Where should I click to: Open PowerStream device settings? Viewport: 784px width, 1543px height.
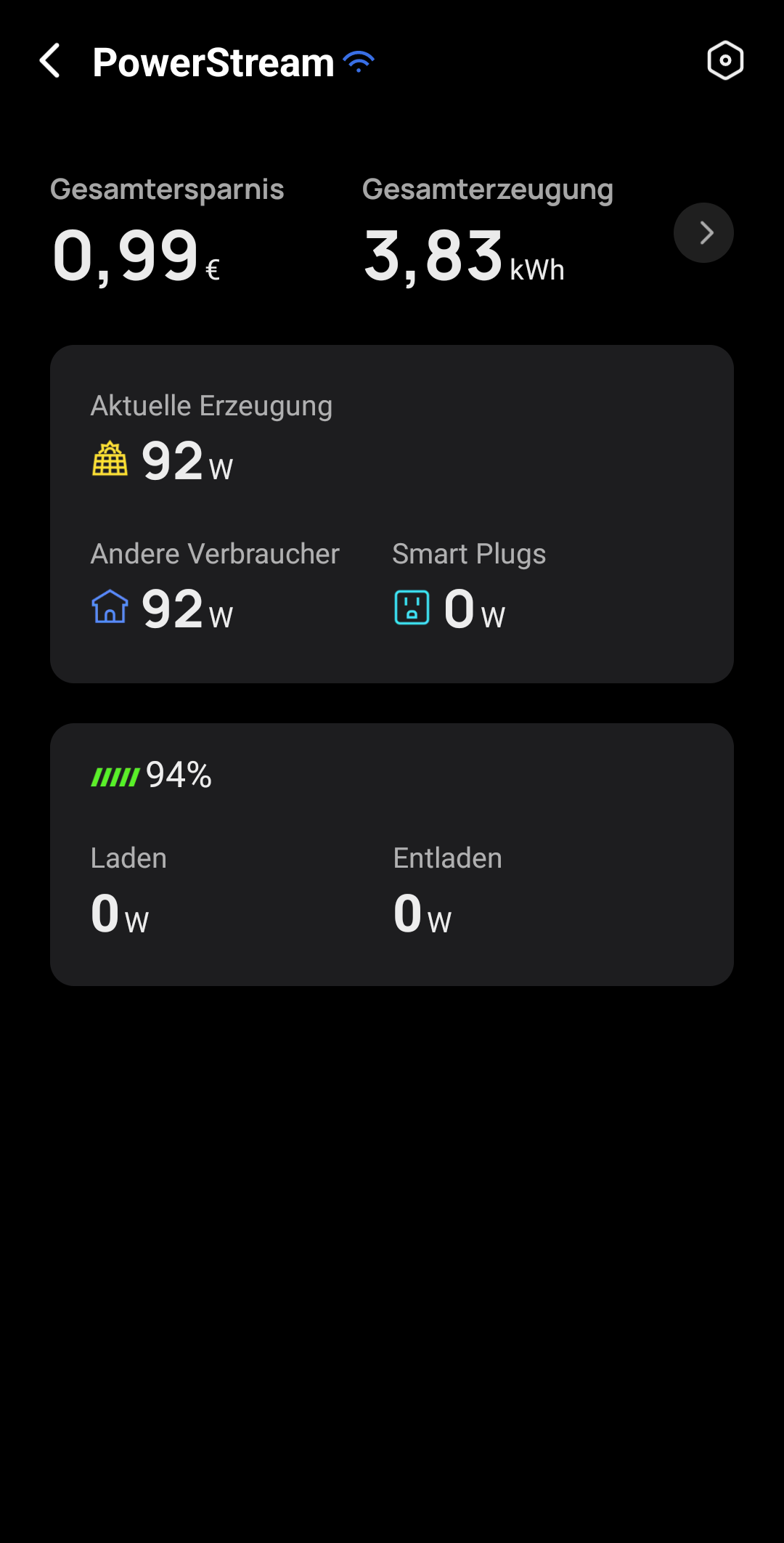[x=724, y=61]
